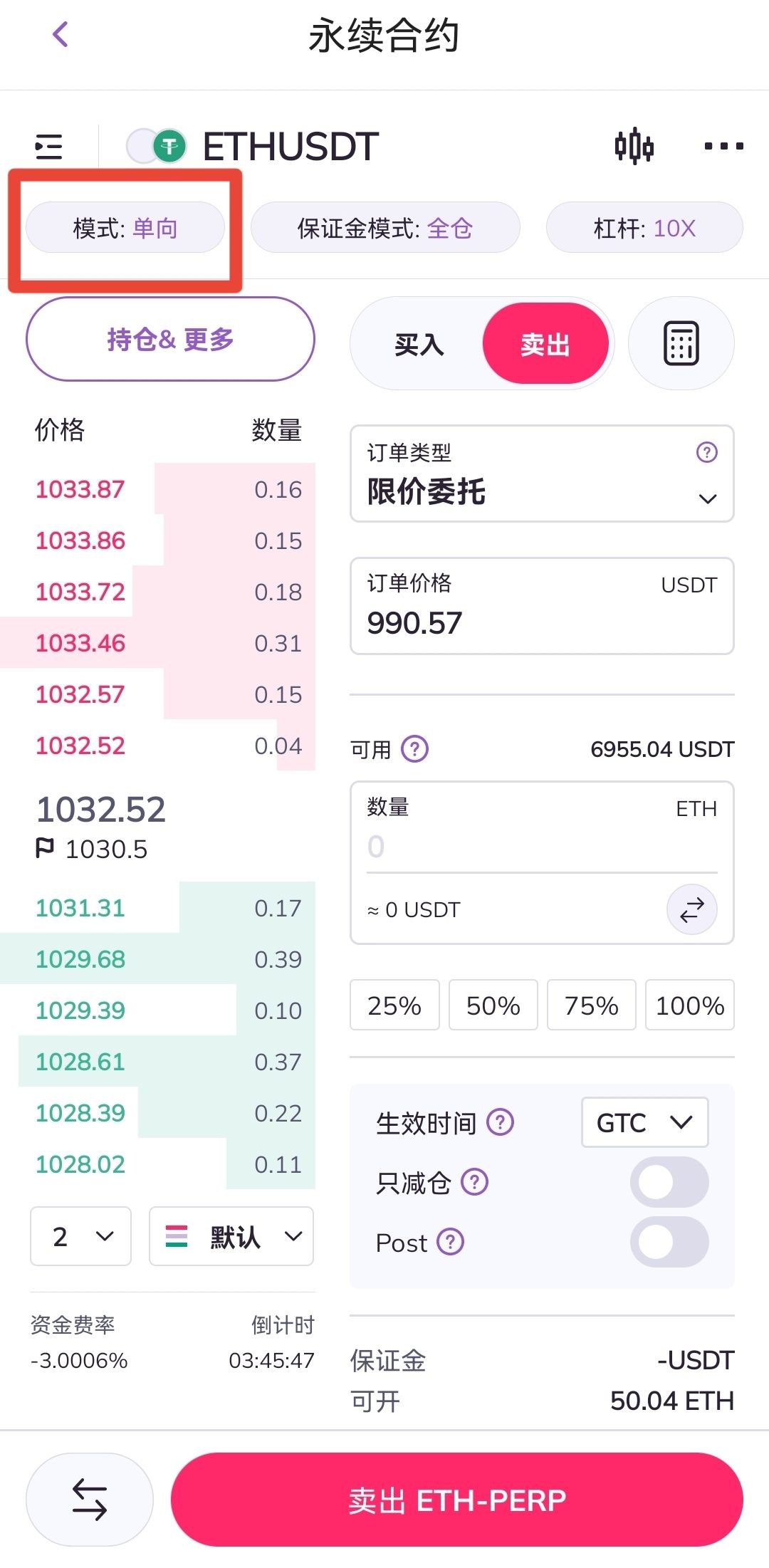Open the three-dot overflow menu
This screenshot has height=1568, width=769.
click(x=723, y=146)
